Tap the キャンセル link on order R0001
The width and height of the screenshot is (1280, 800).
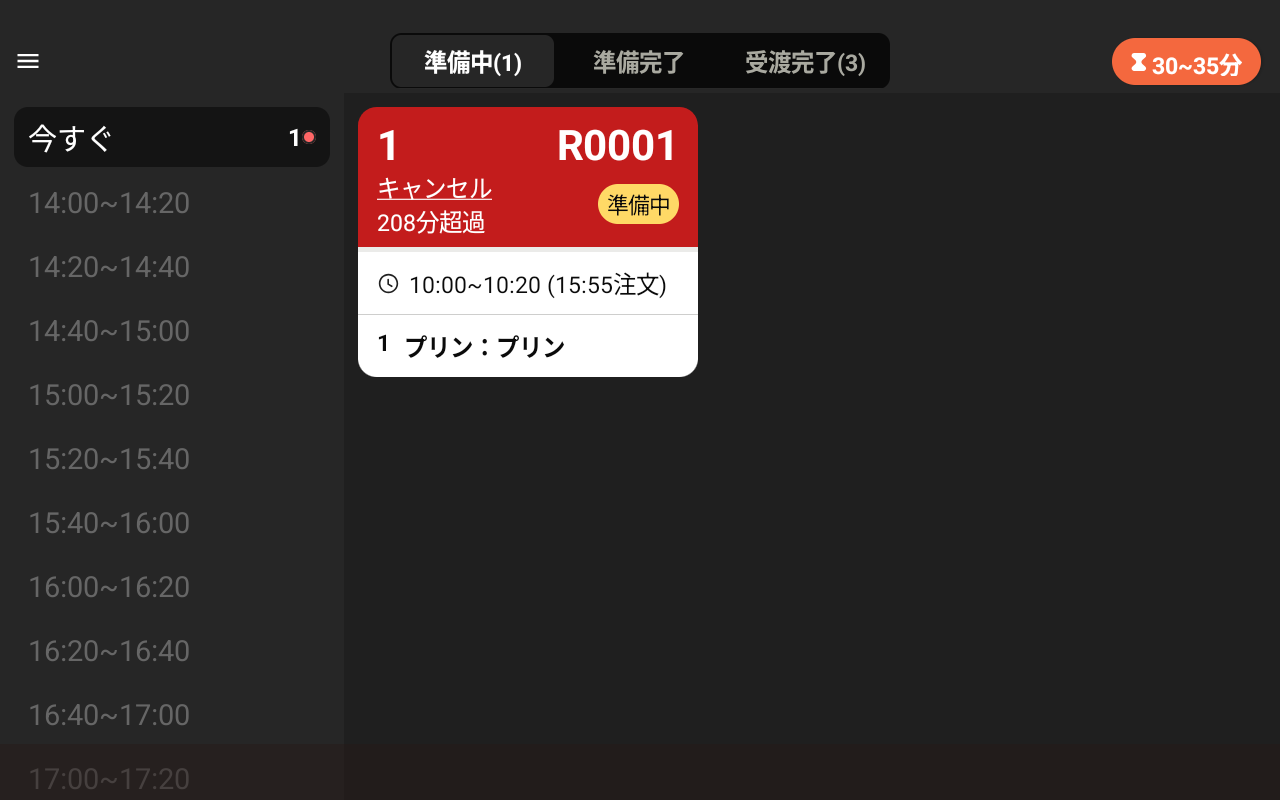click(434, 188)
